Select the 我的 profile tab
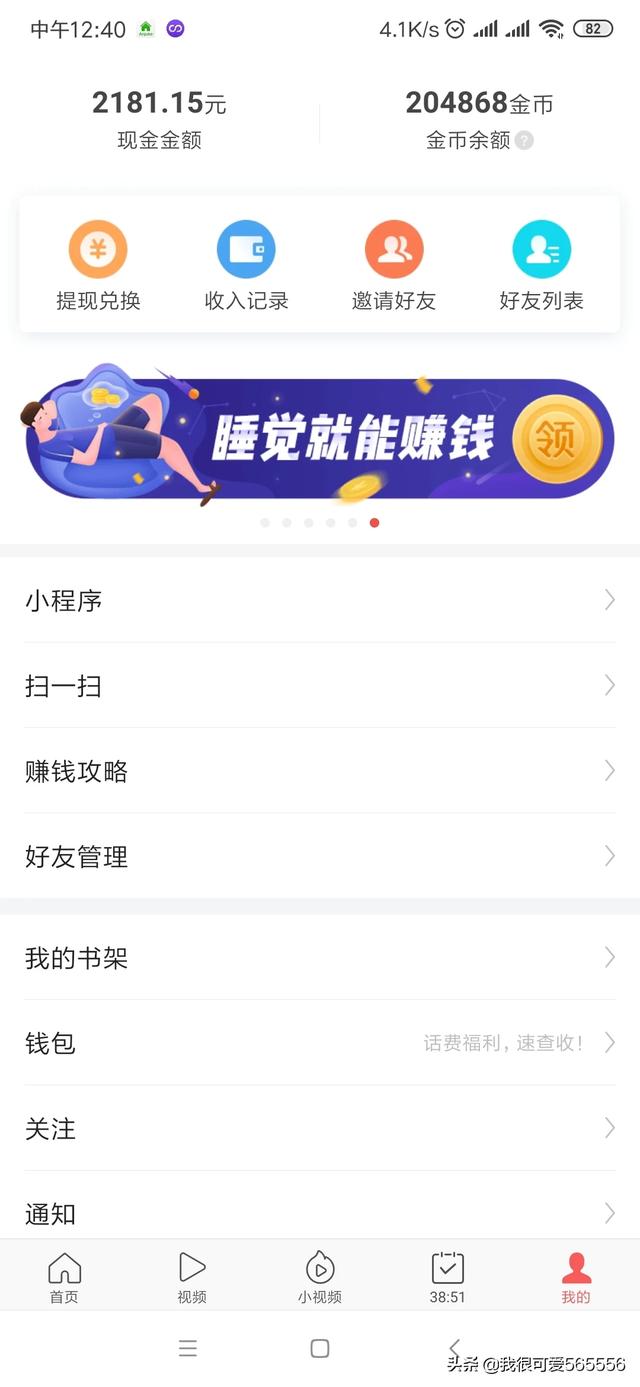The height and width of the screenshot is (1387, 640). [576, 1278]
